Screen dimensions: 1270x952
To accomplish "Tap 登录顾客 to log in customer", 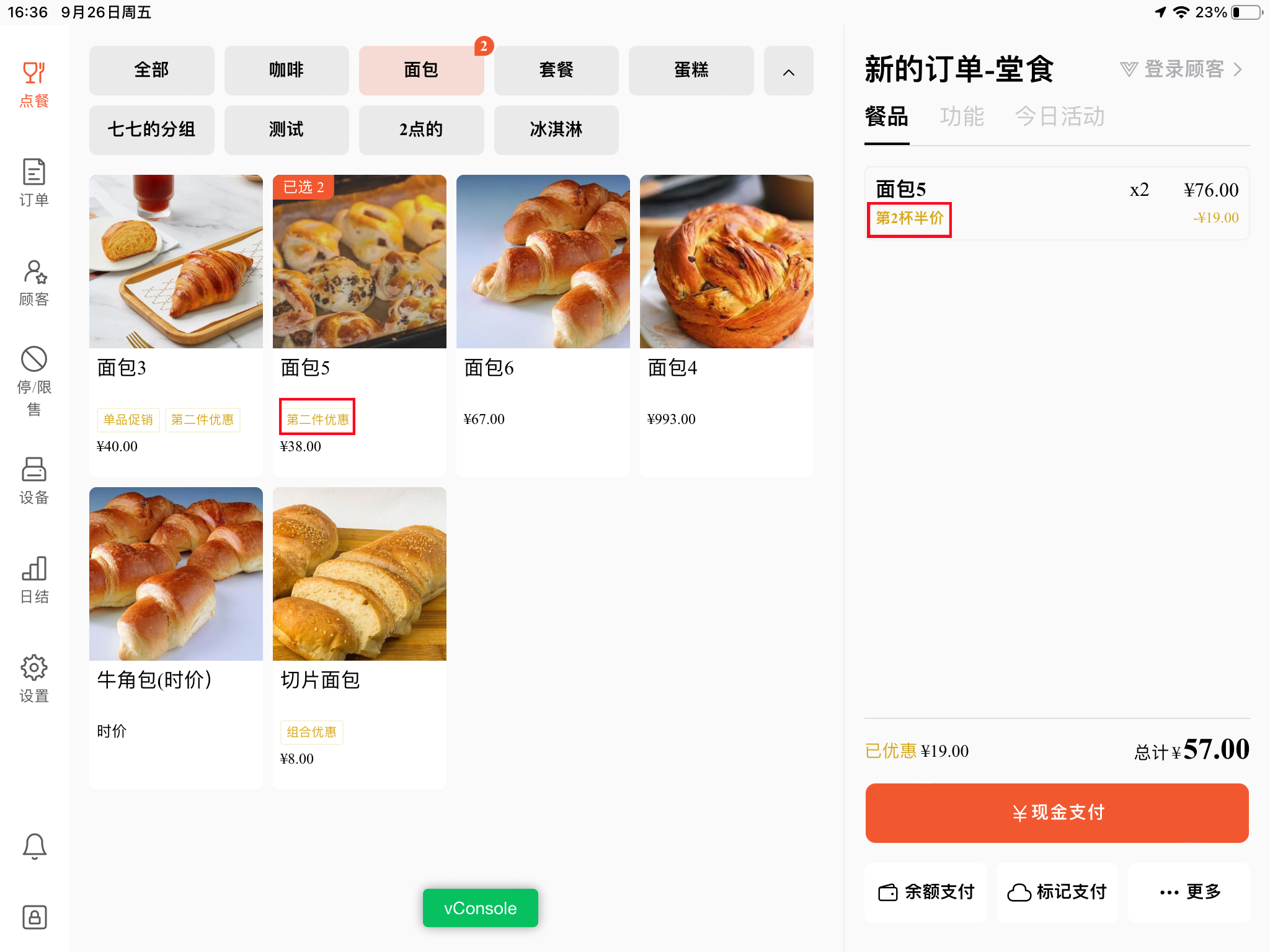I will coord(1182,69).
